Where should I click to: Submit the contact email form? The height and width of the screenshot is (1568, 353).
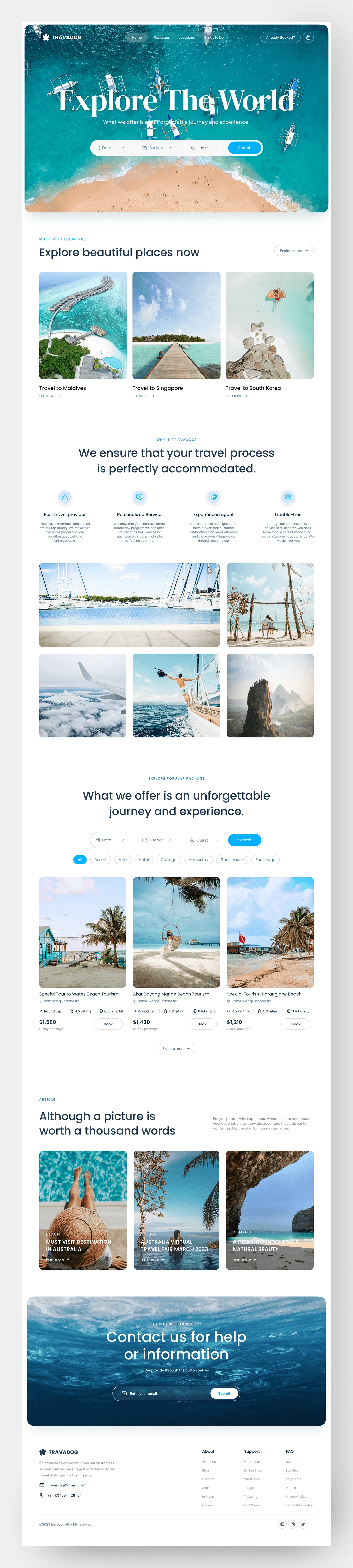pos(224,1393)
